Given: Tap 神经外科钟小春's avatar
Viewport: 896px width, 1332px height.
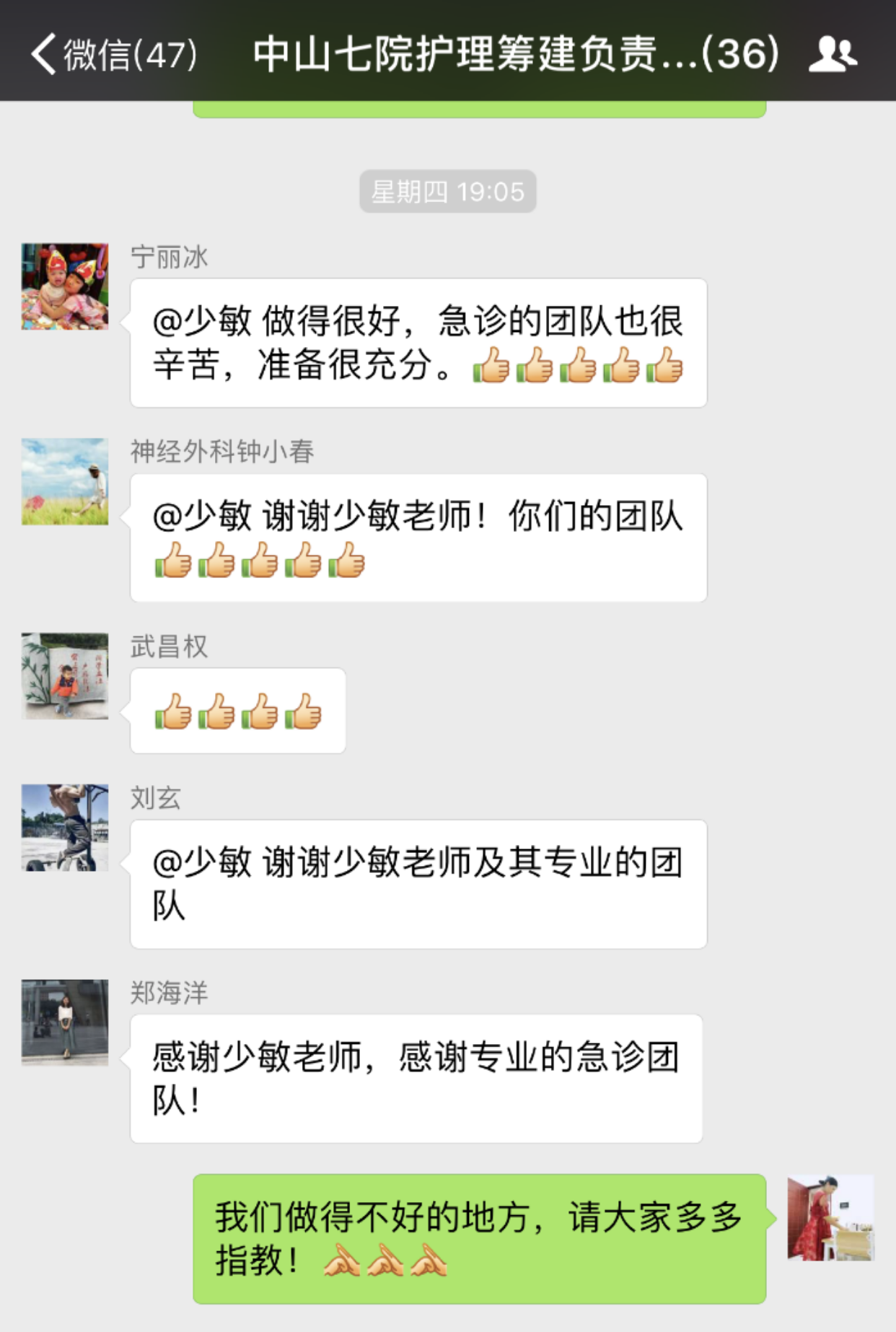Looking at the screenshot, I should [65, 481].
